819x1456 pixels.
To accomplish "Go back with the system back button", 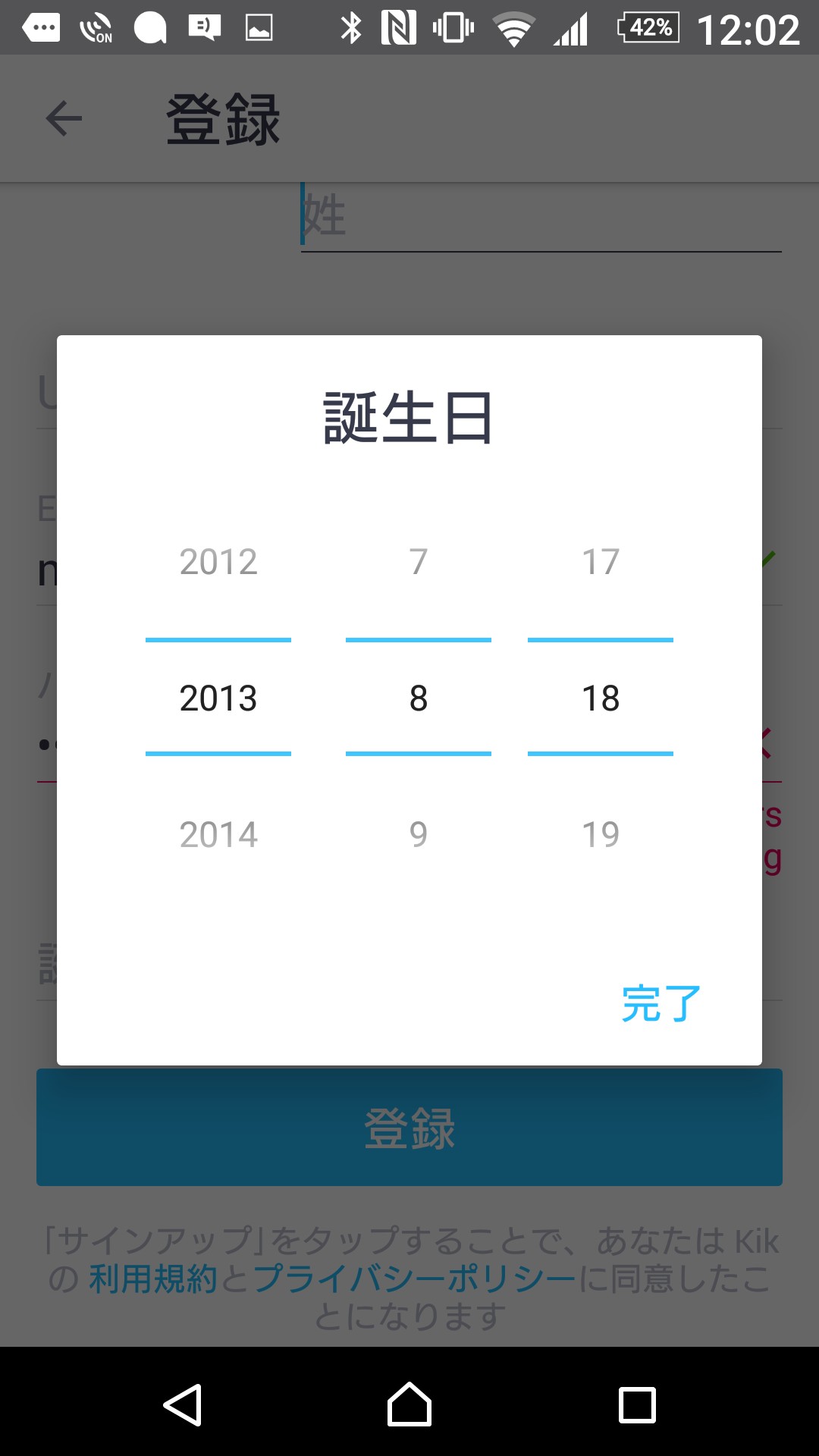I will click(x=183, y=1405).
